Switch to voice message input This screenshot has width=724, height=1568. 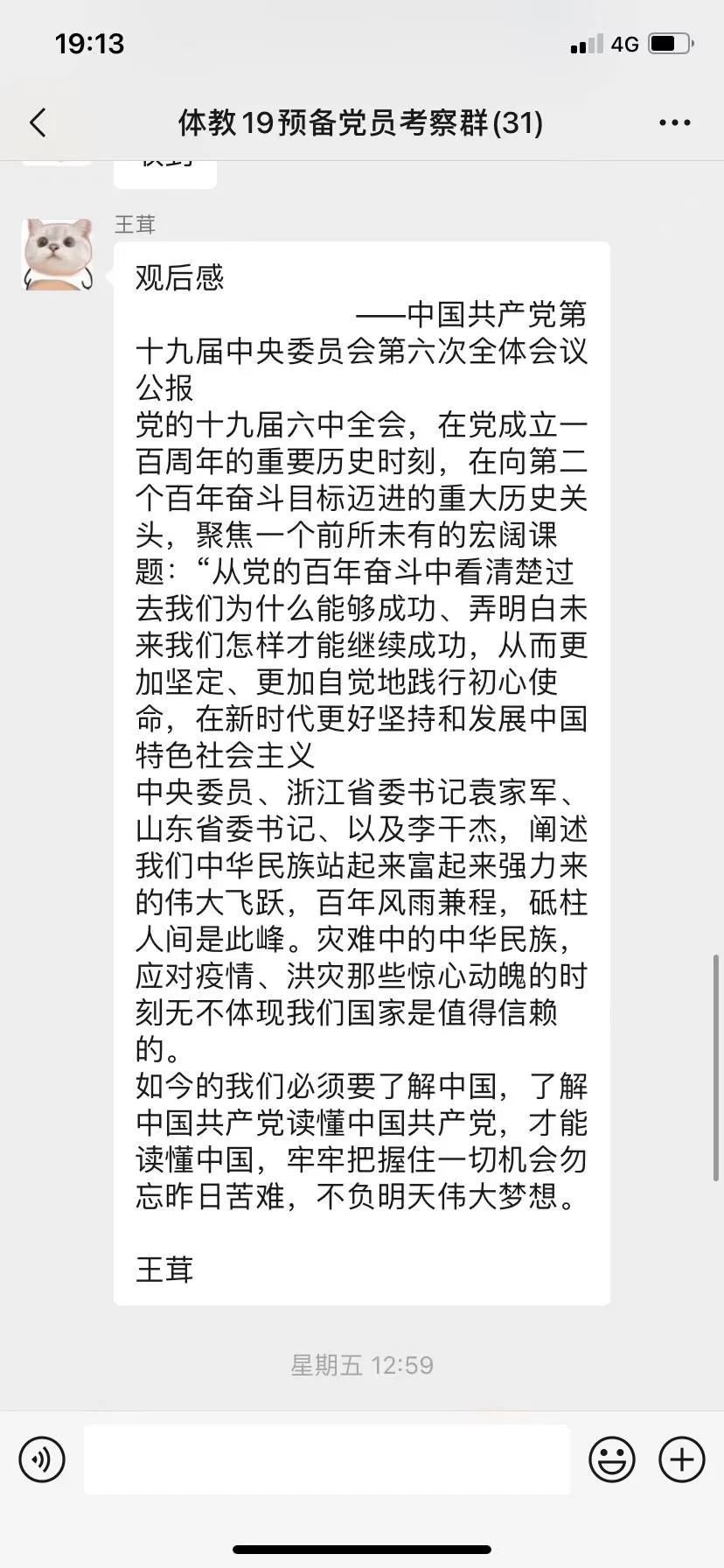click(42, 1459)
